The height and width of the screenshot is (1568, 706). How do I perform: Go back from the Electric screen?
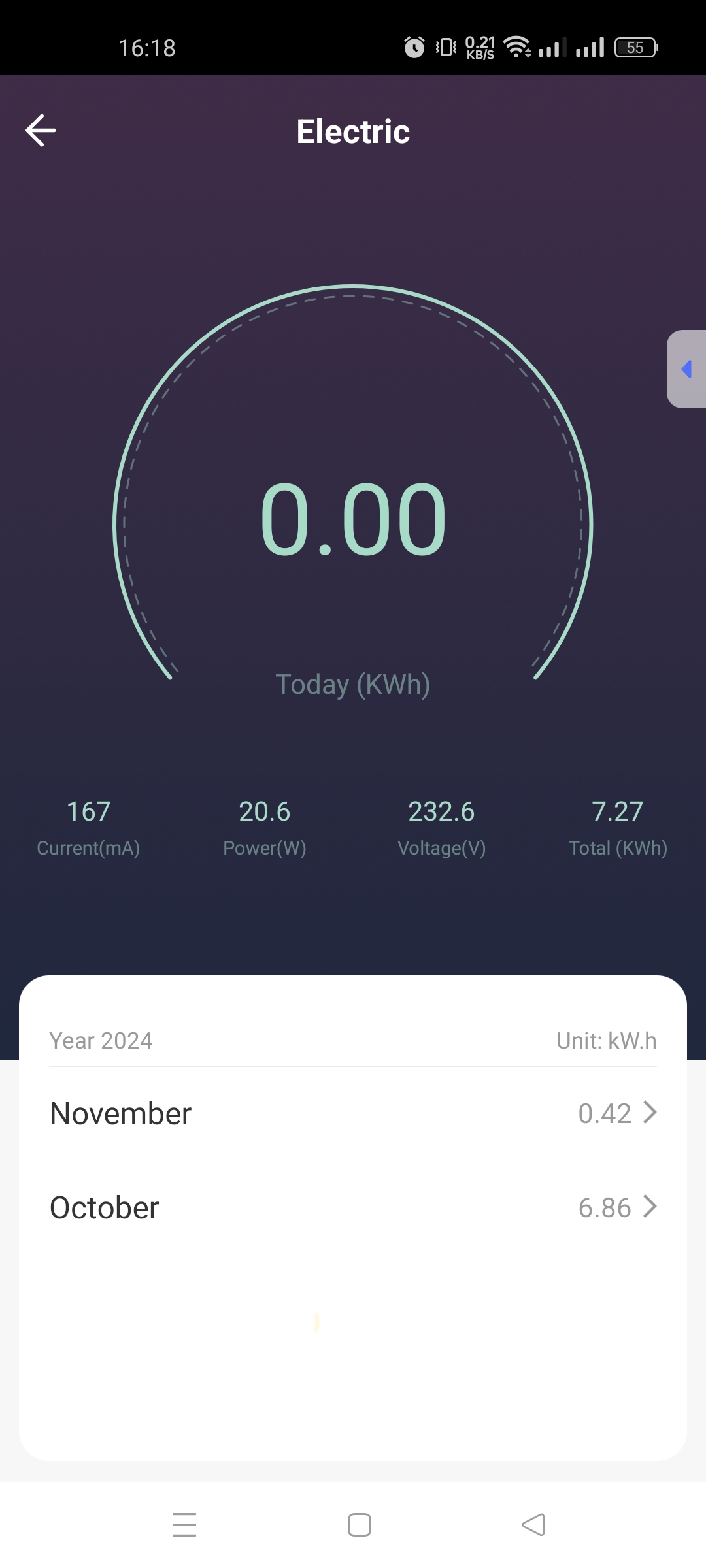tap(41, 131)
